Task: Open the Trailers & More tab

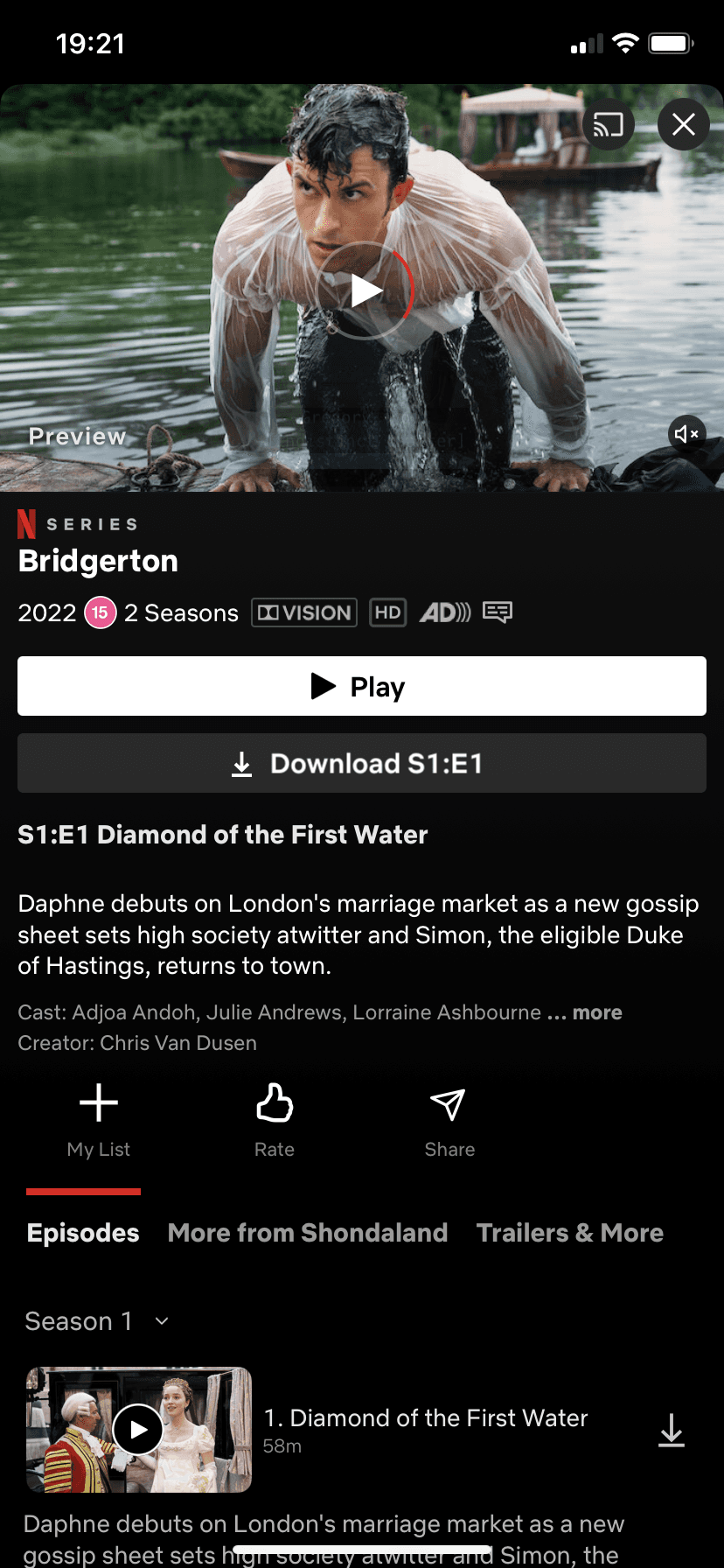Action: pos(570,1233)
